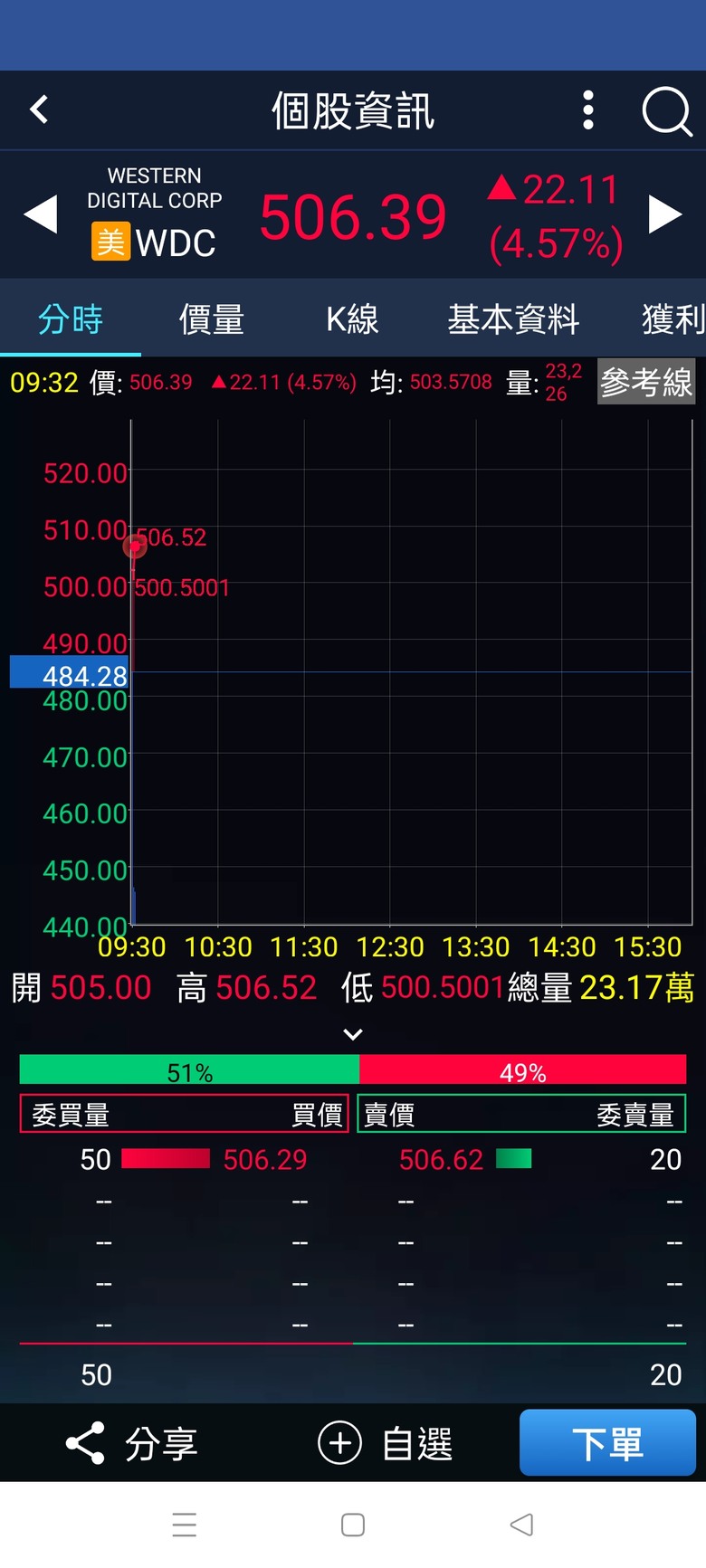Open the 獲利 tab
The image size is (706, 1568).
673,319
